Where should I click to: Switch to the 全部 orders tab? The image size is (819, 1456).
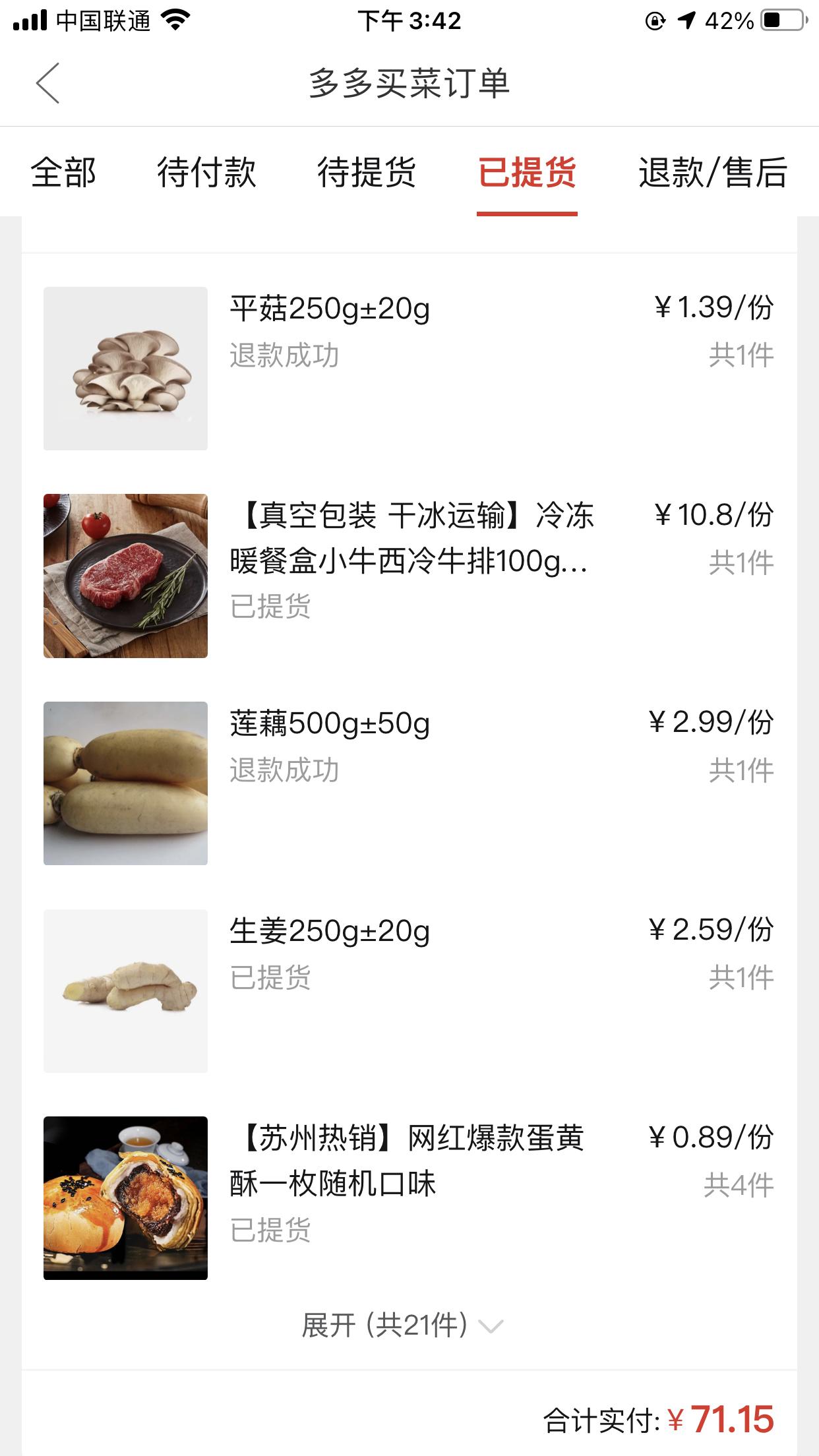64,173
